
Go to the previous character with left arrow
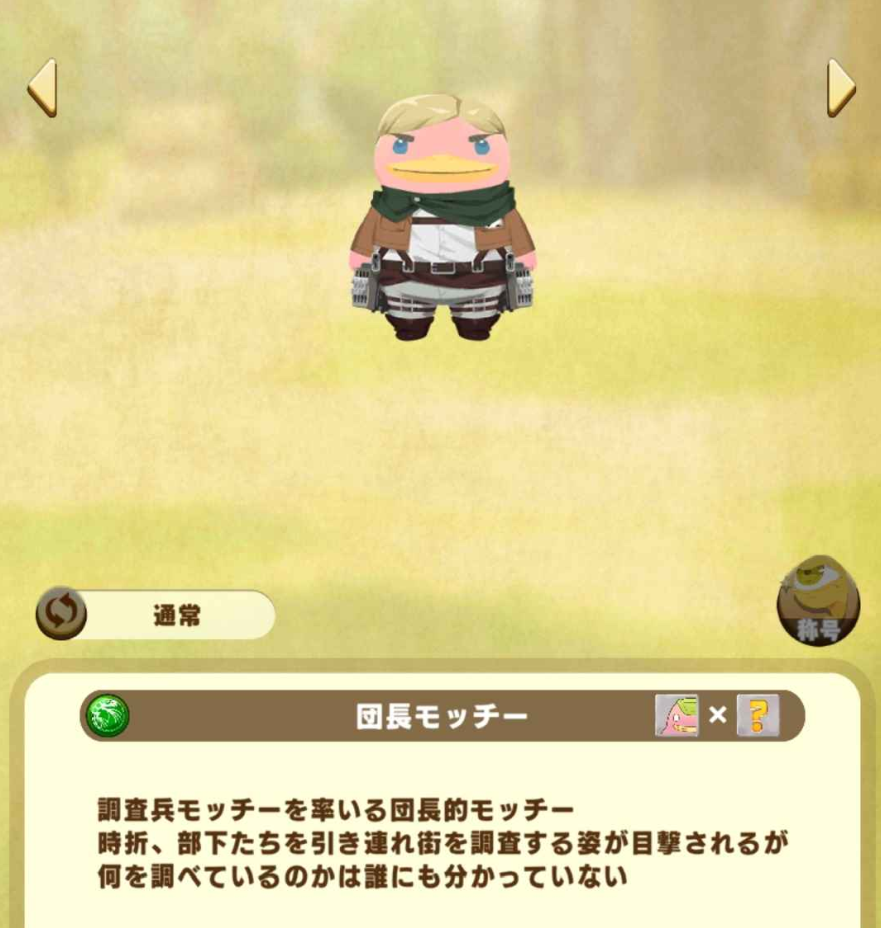[x=42, y=88]
